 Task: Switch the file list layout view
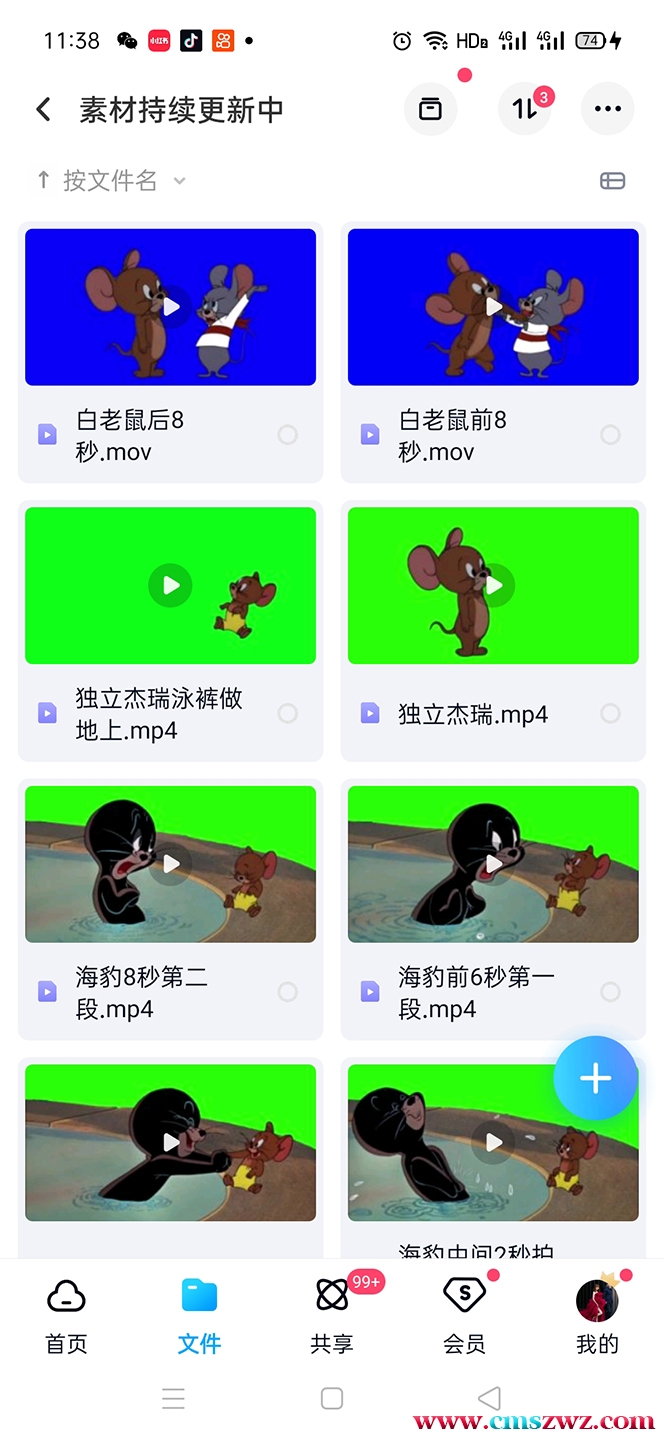[612, 181]
